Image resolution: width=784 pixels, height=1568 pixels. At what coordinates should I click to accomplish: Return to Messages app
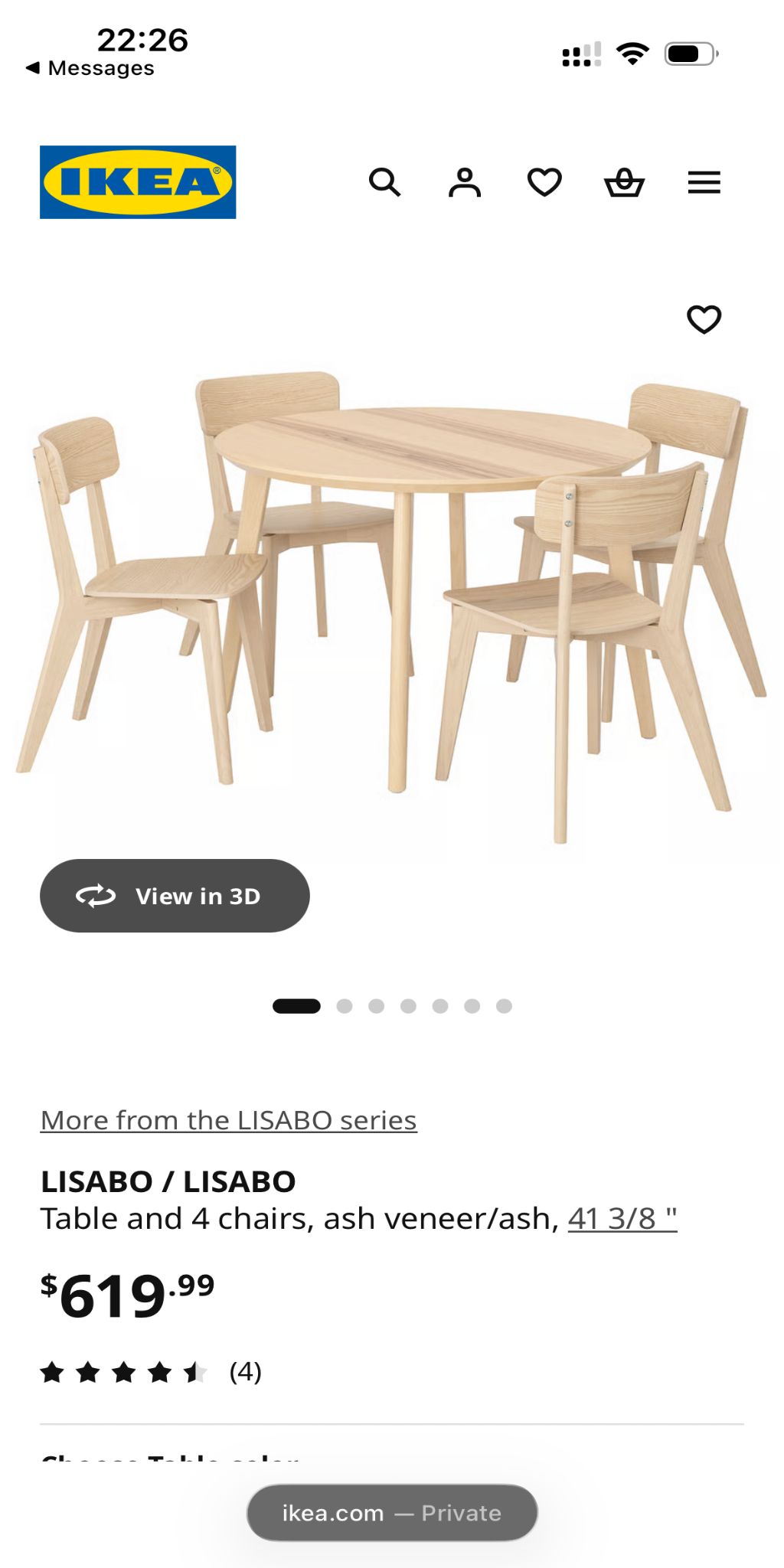click(90, 68)
